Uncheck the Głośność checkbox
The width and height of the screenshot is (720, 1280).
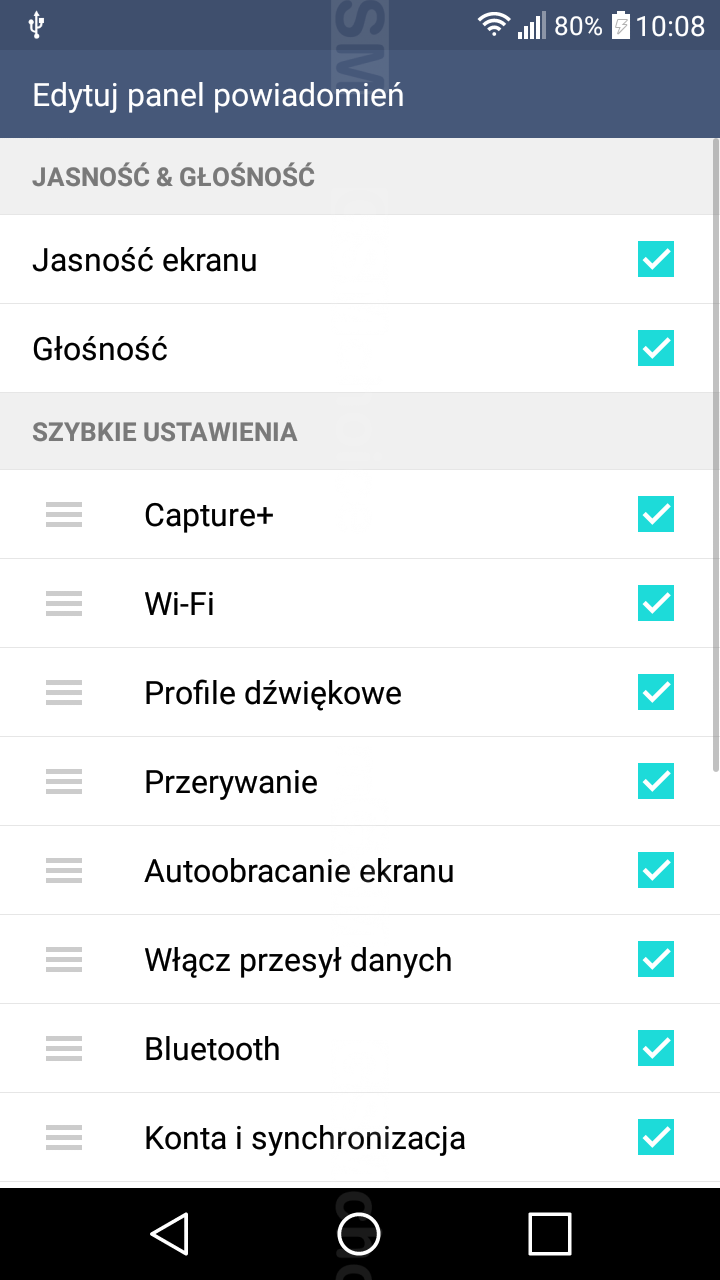coord(656,349)
